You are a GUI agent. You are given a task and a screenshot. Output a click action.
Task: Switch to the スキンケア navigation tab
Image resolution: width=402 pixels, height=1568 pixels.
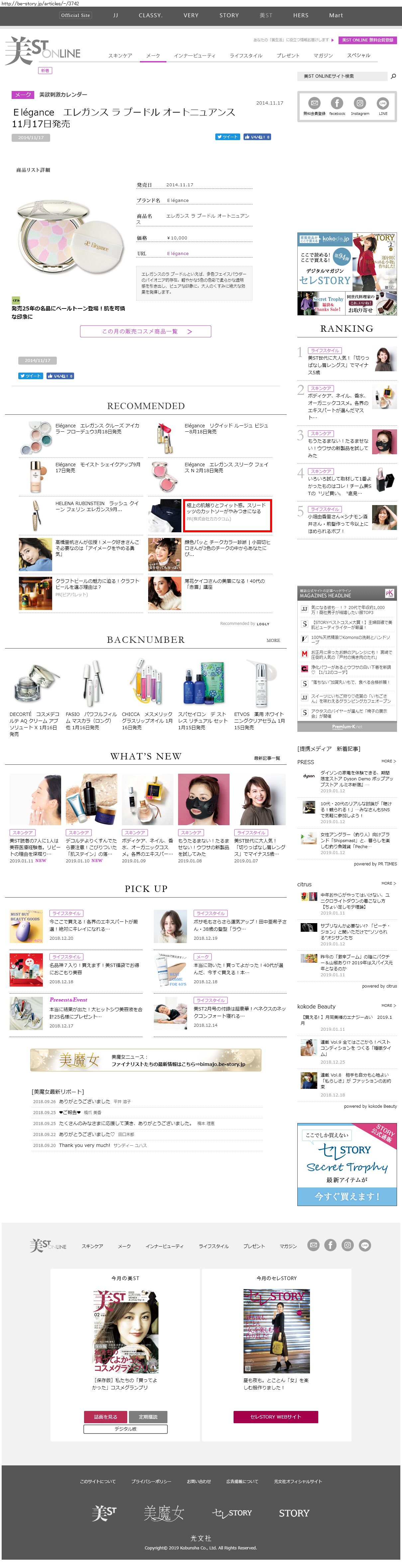pos(120,55)
